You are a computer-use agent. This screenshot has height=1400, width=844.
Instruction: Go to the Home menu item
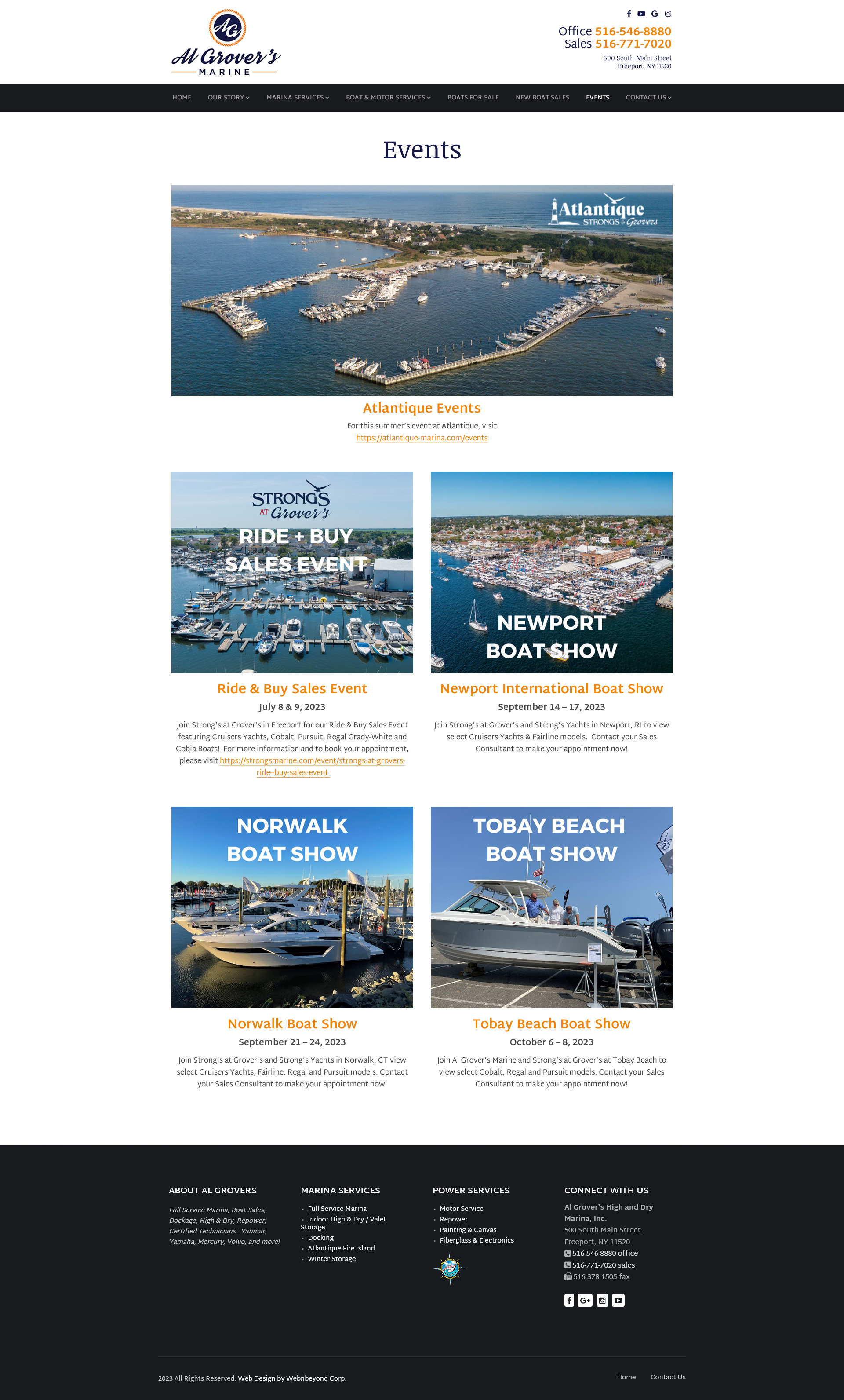(x=182, y=97)
